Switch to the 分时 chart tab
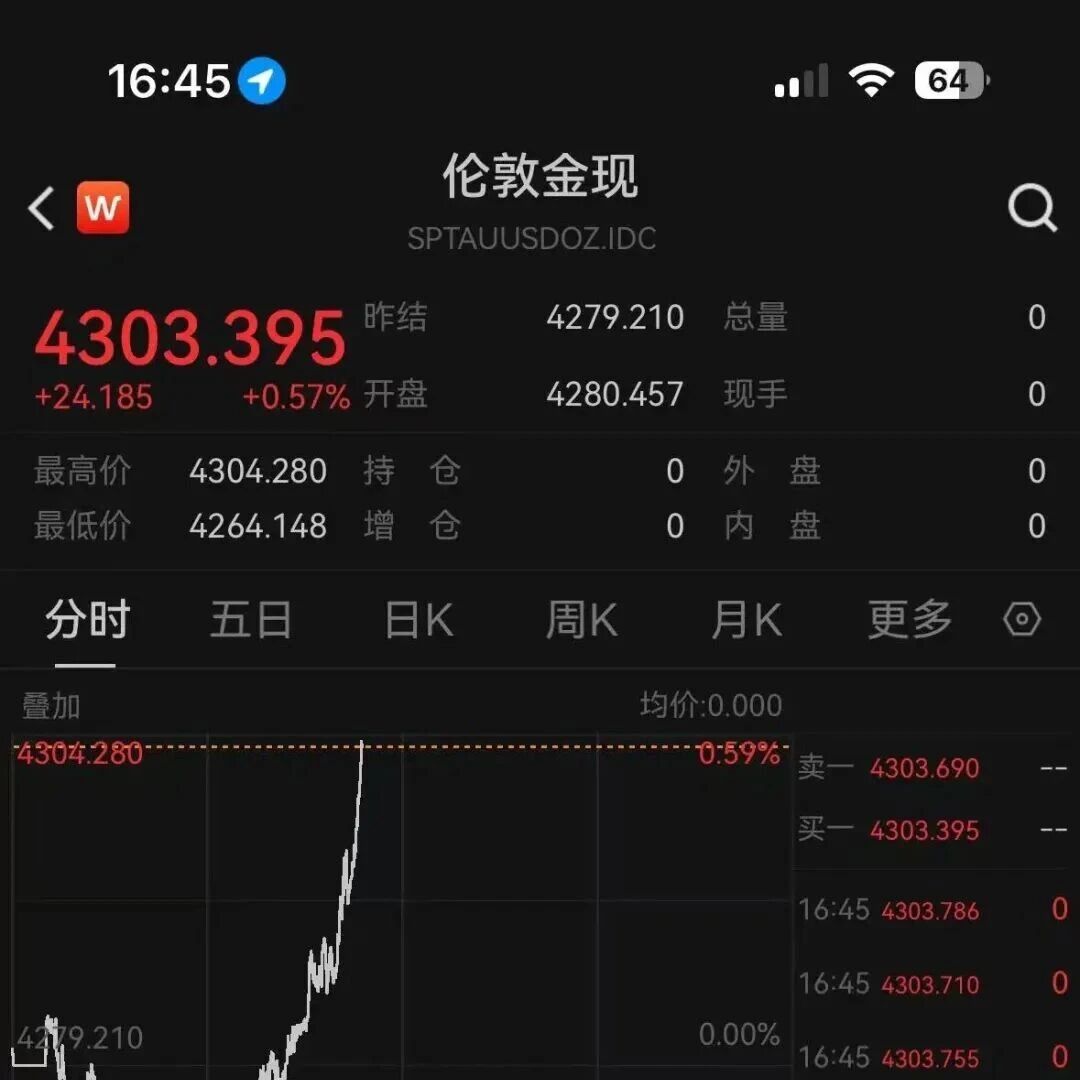Image resolution: width=1080 pixels, height=1080 pixels. [x=87, y=621]
